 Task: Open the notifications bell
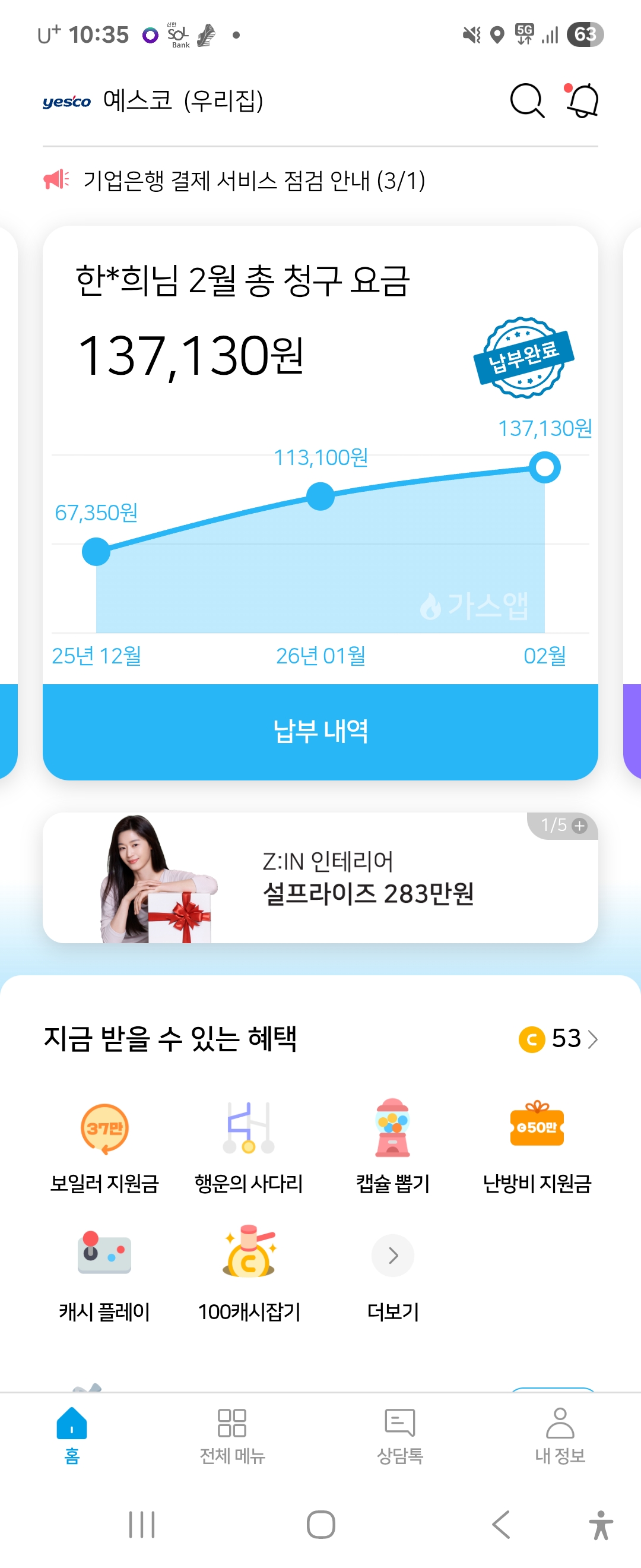[x=583, y=100]
